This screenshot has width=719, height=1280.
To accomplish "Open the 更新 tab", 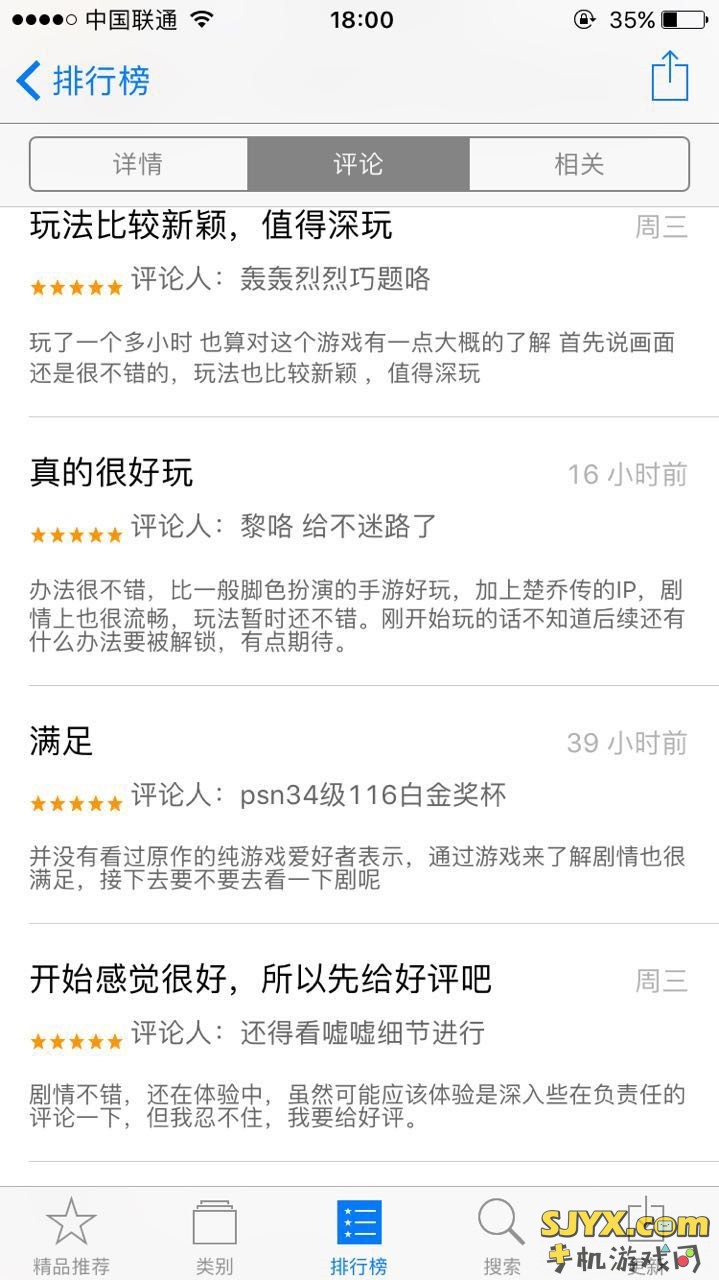I will [645, 1235].
